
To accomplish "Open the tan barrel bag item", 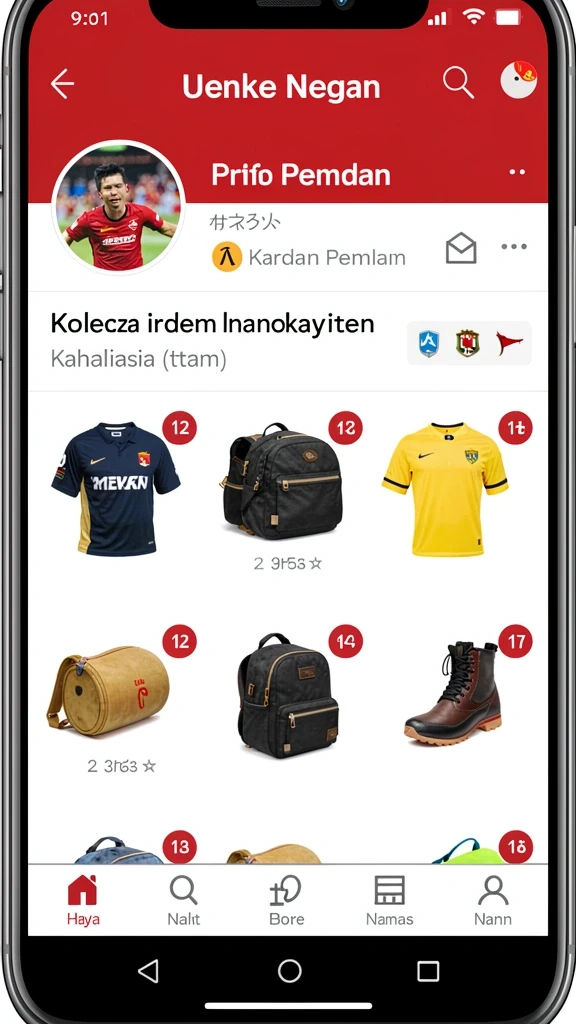I will point(108,693).
